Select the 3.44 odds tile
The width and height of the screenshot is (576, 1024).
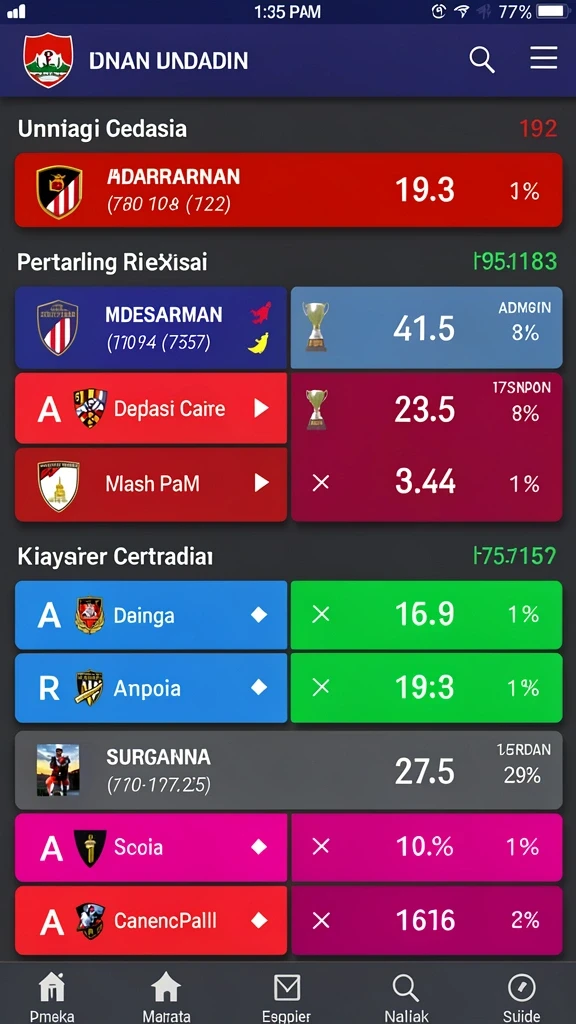(426, 484)
